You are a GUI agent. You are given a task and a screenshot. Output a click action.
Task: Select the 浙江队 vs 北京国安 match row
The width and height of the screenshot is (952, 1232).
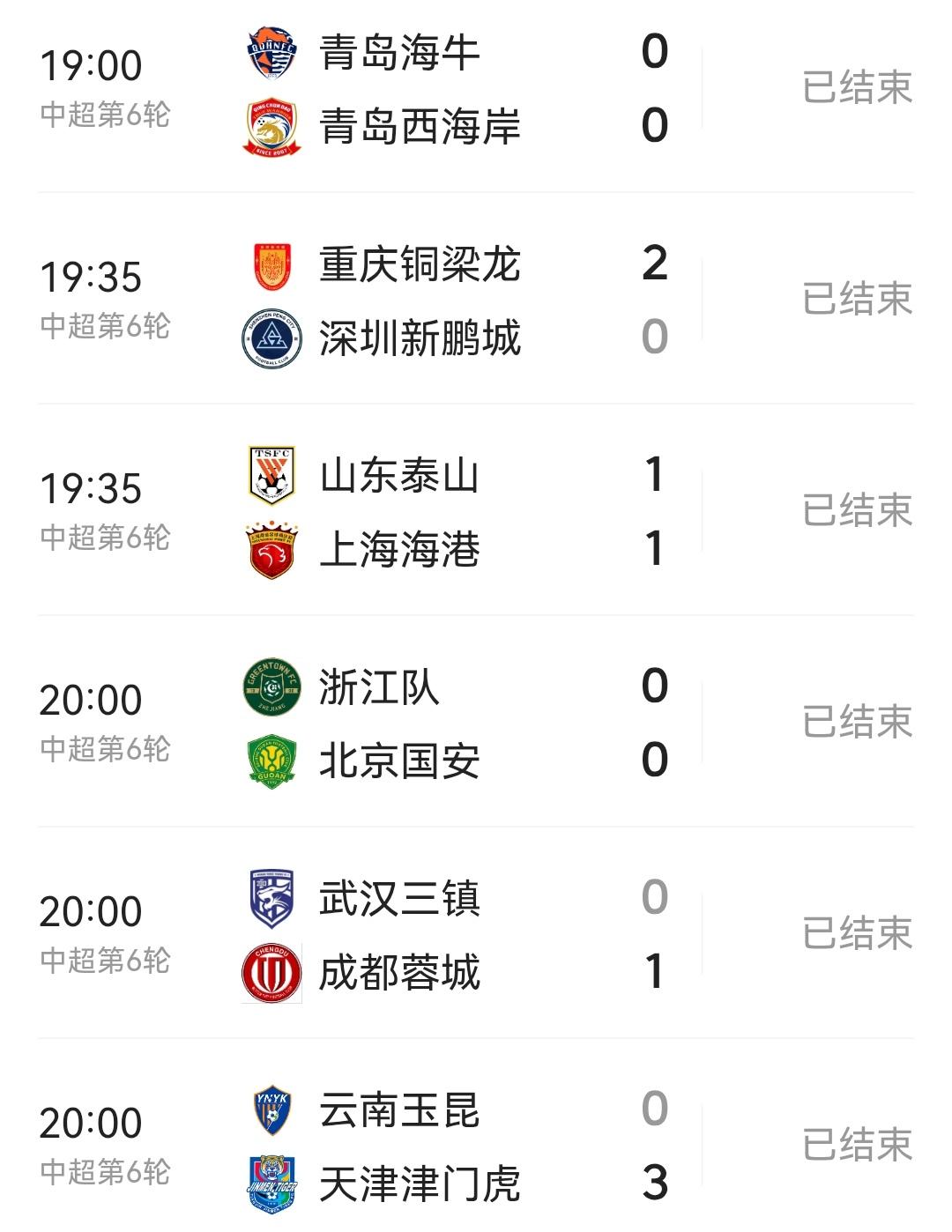click(476, 723)
